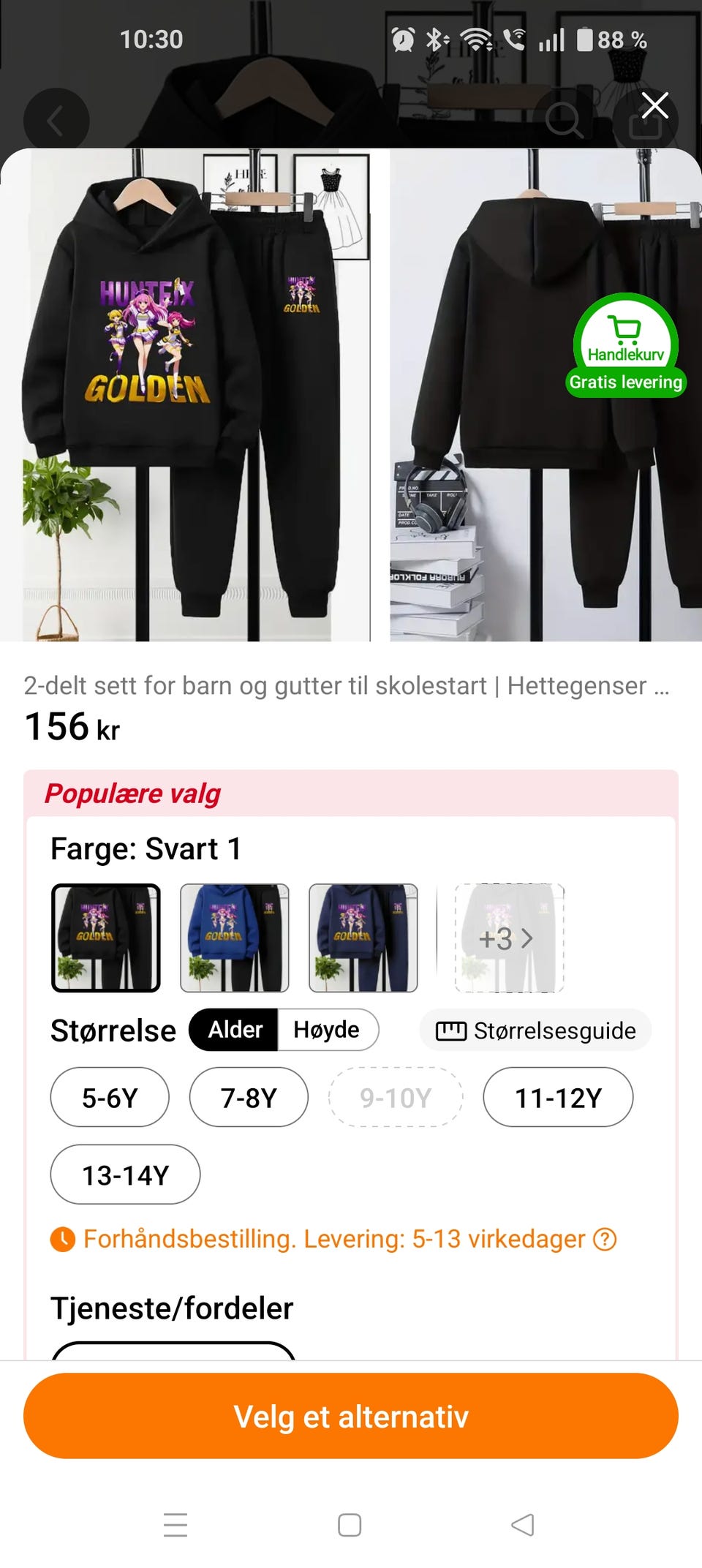
Task: Choose the blue hoodie color option
Action: pyautogui.click(x=235, y=938)
